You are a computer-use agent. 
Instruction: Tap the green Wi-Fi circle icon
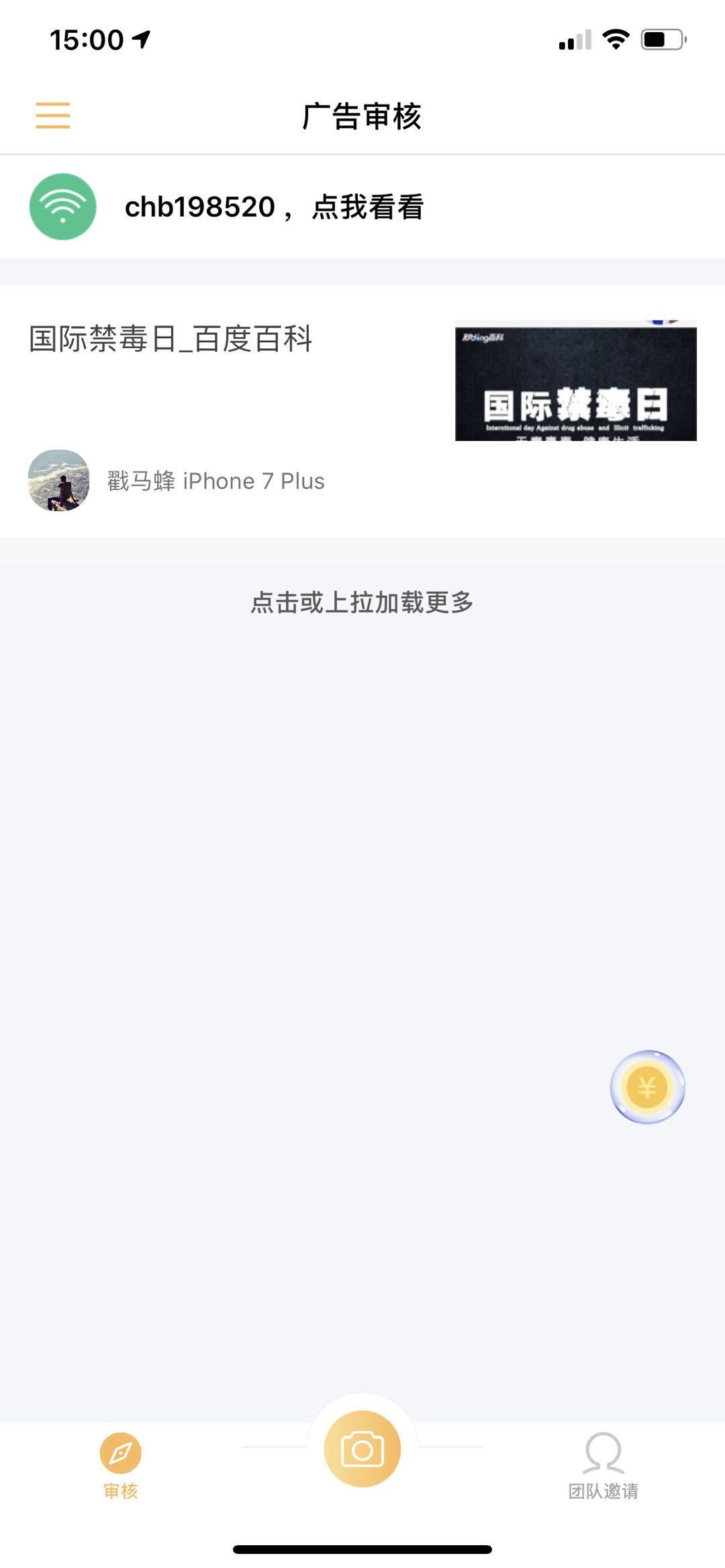[63, 207]
